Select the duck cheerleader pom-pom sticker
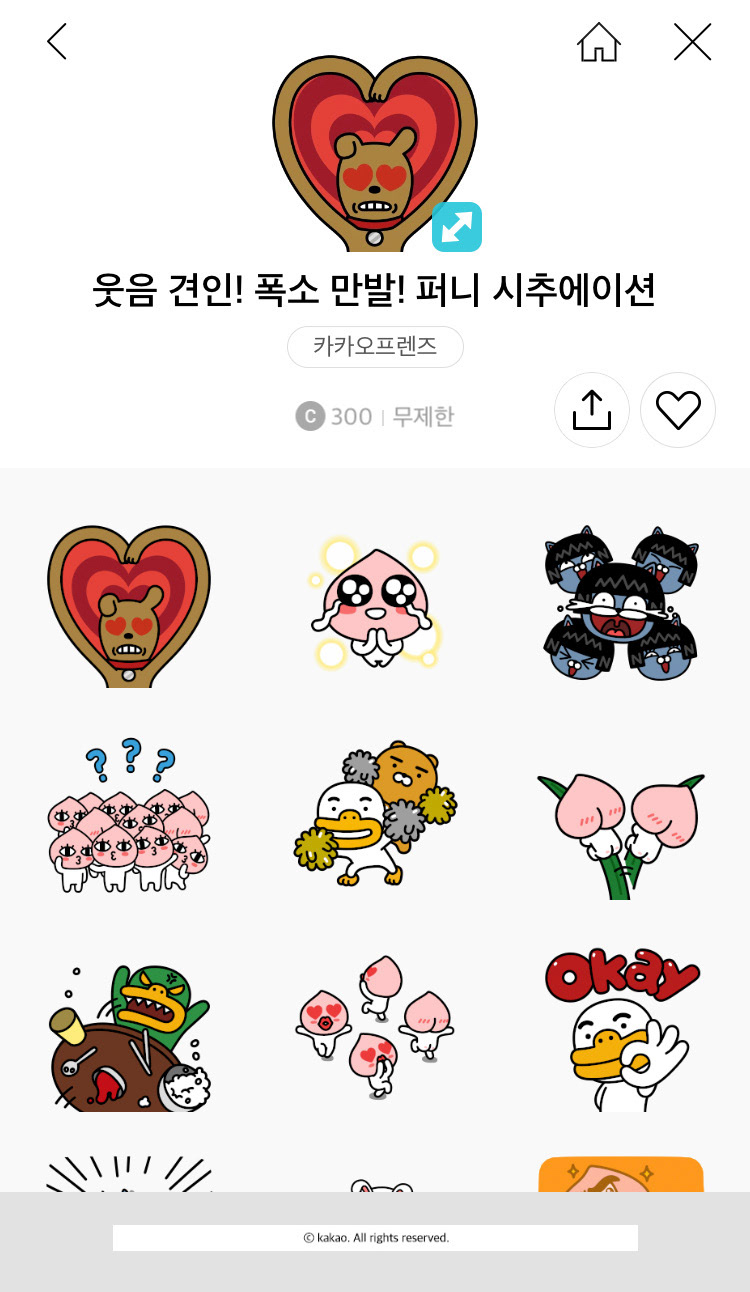The width and height of the screenshot is (750, 1292). (x=375, y=818)
